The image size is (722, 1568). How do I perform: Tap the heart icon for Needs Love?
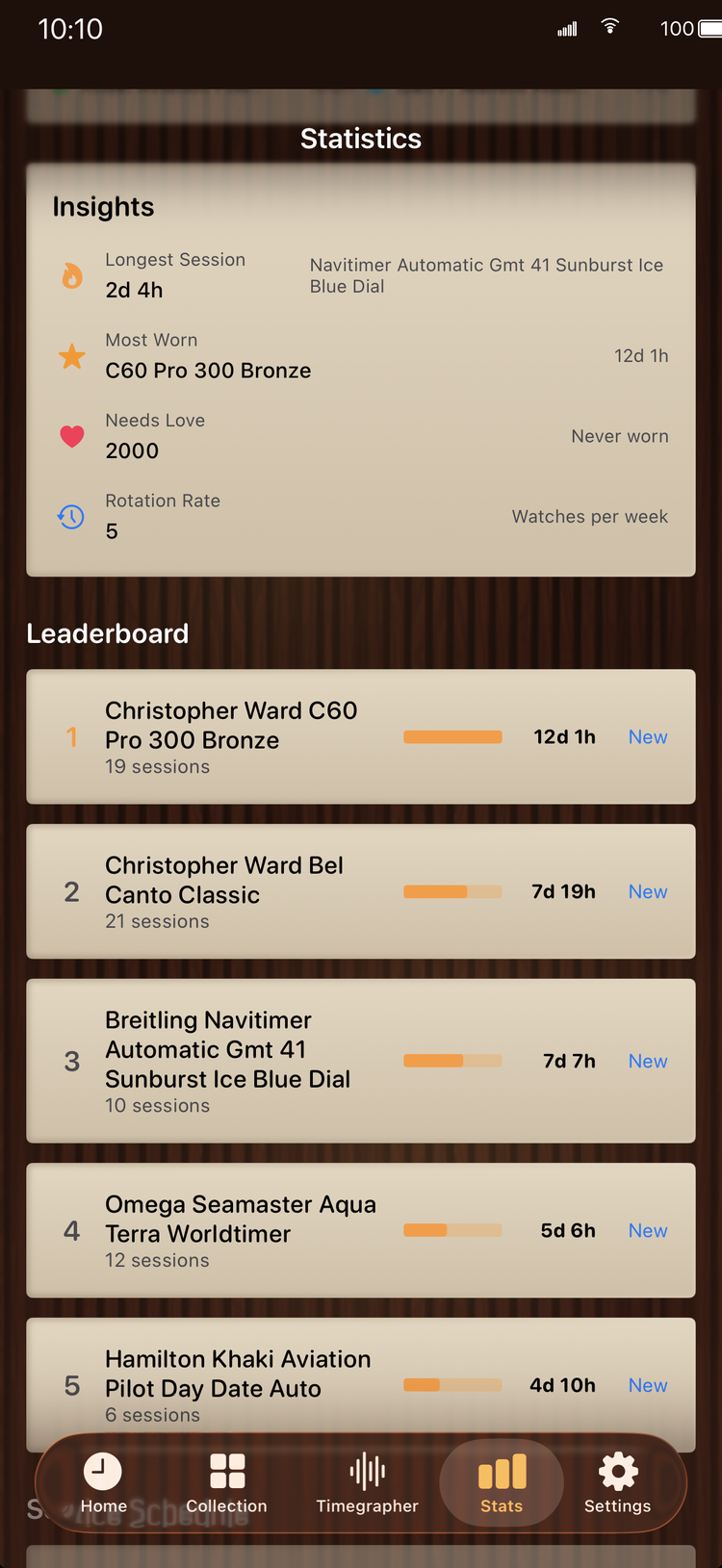(x=70, y=435)
